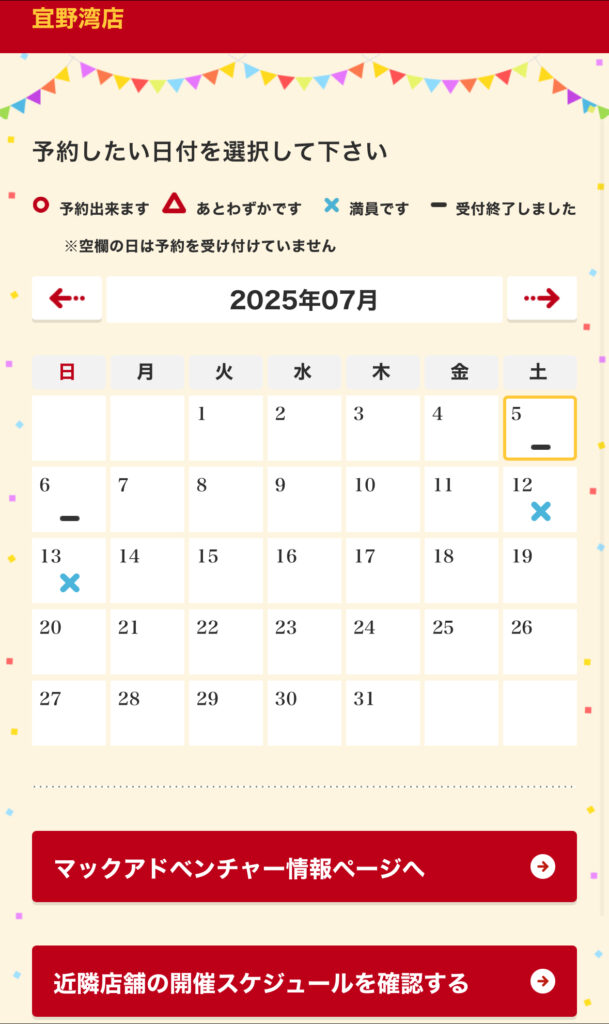
Task: Open 近隣店舗の開催スケジュールを確認する
Action: pyautogui.click(x=304, y=981)
